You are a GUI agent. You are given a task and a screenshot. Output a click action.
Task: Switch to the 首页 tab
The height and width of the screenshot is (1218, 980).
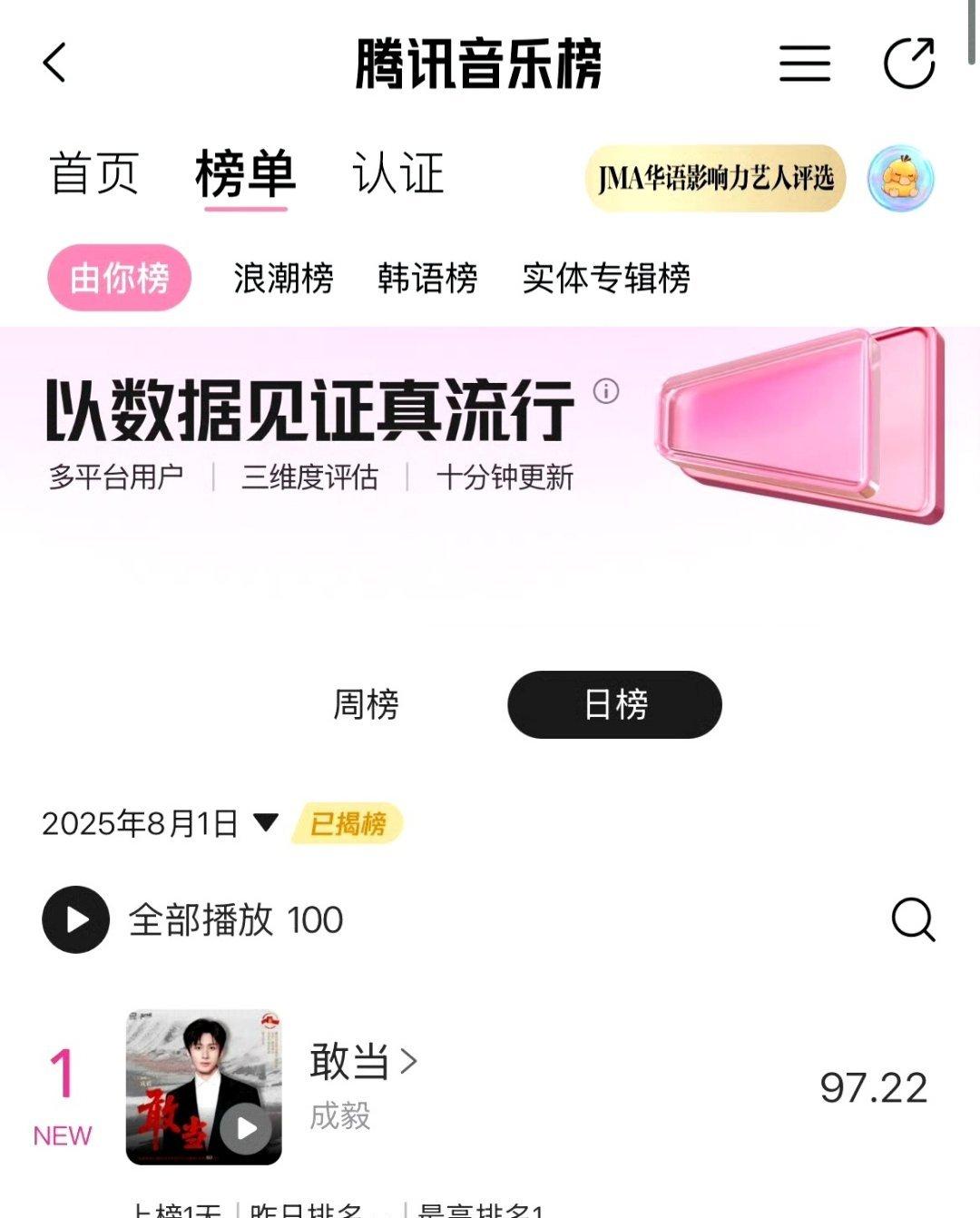point(94,173)
